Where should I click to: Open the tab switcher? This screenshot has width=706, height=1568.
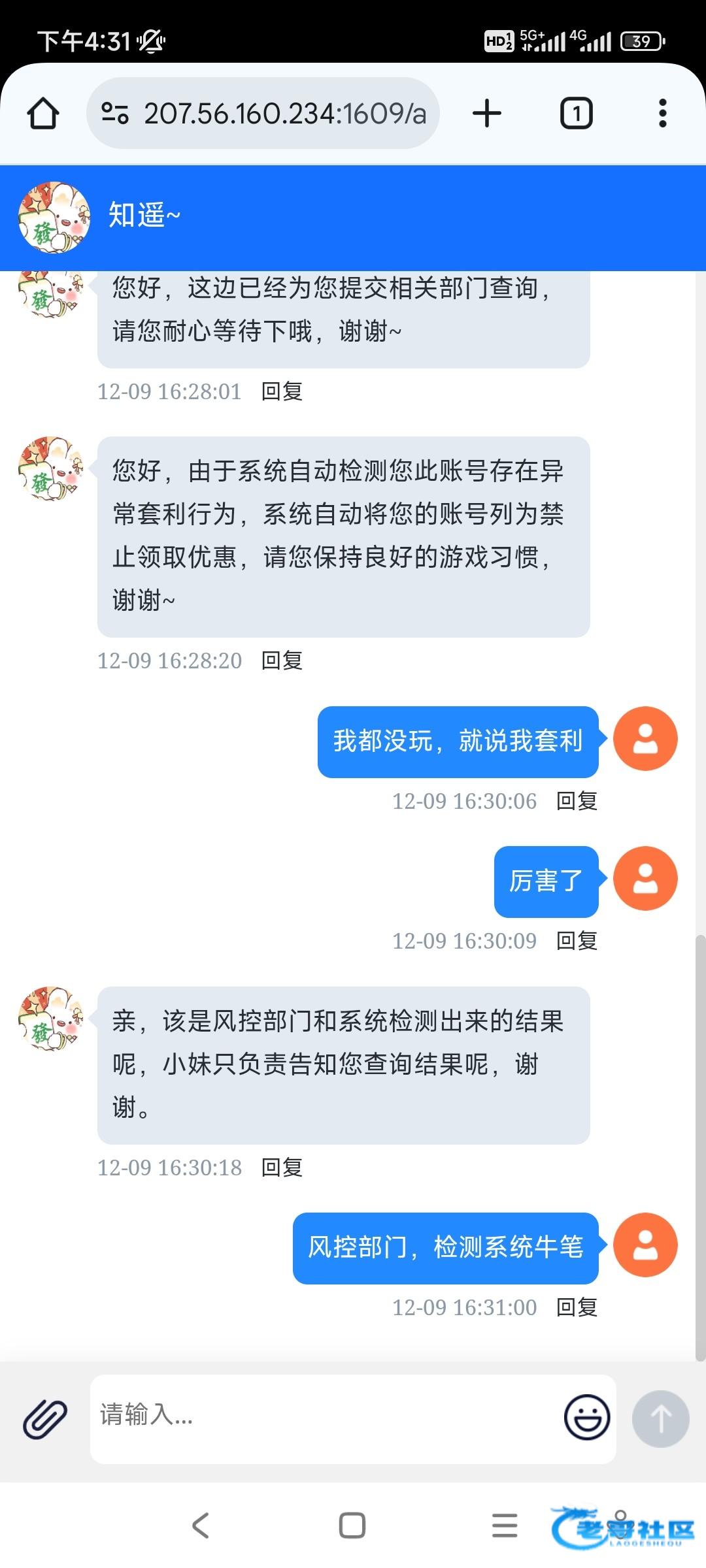576,114
